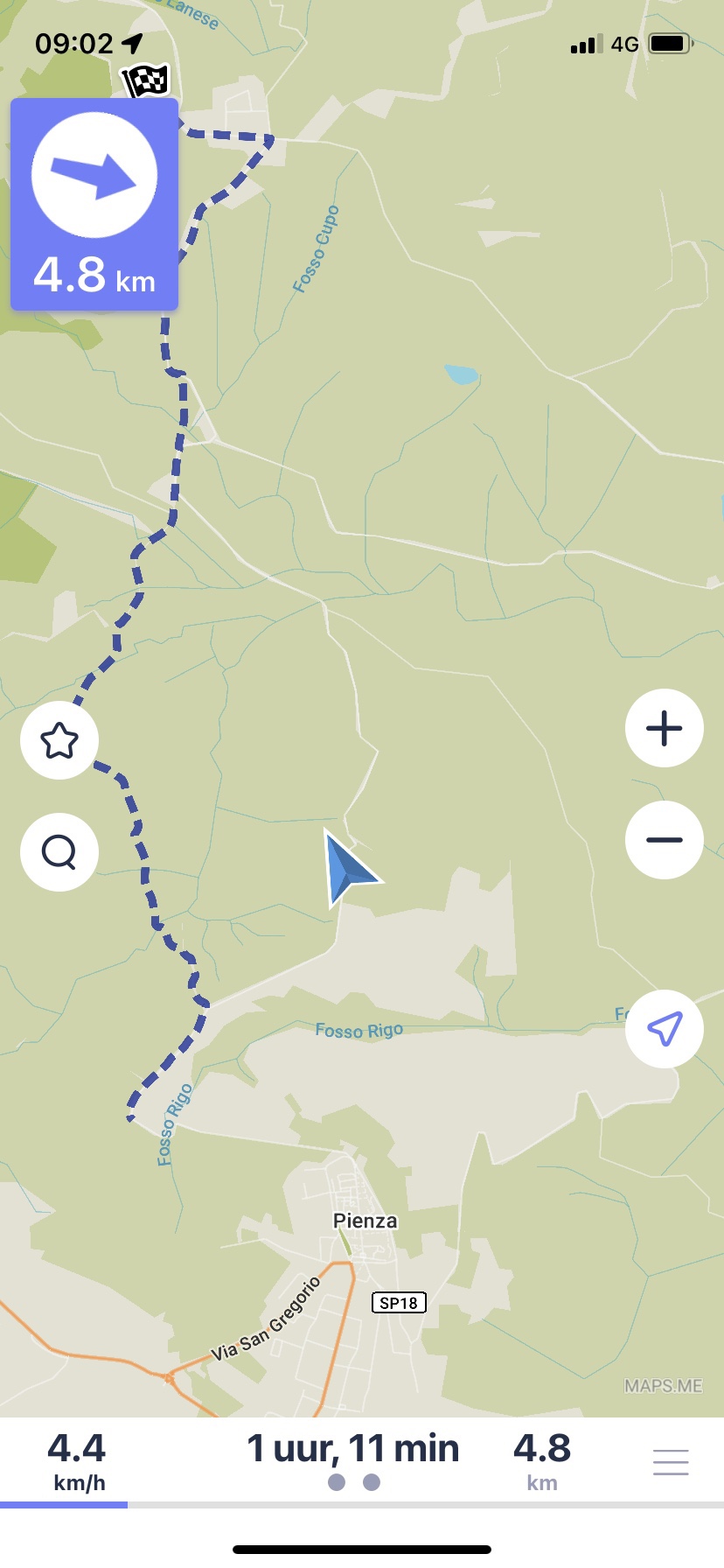Open the bookmarks star button

tap(59, 740)
